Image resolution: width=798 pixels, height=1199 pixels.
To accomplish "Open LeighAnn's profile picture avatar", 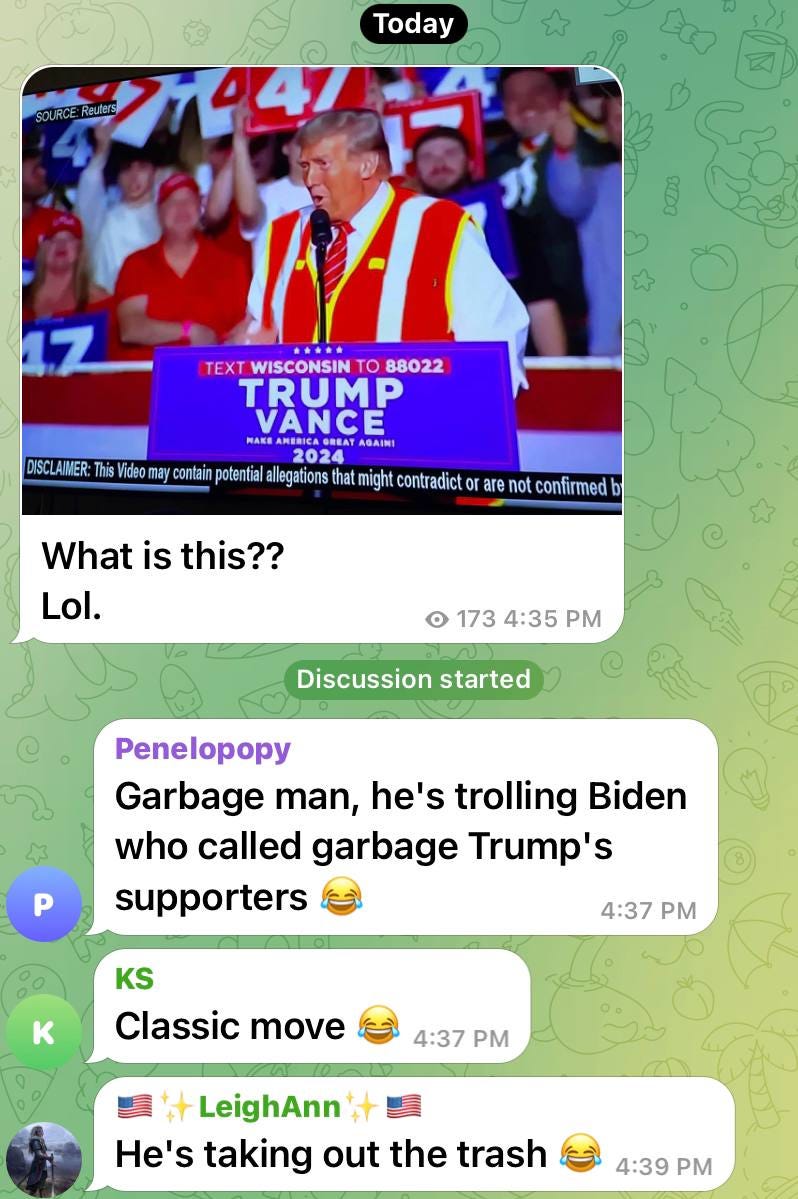I will point(43,1160).
